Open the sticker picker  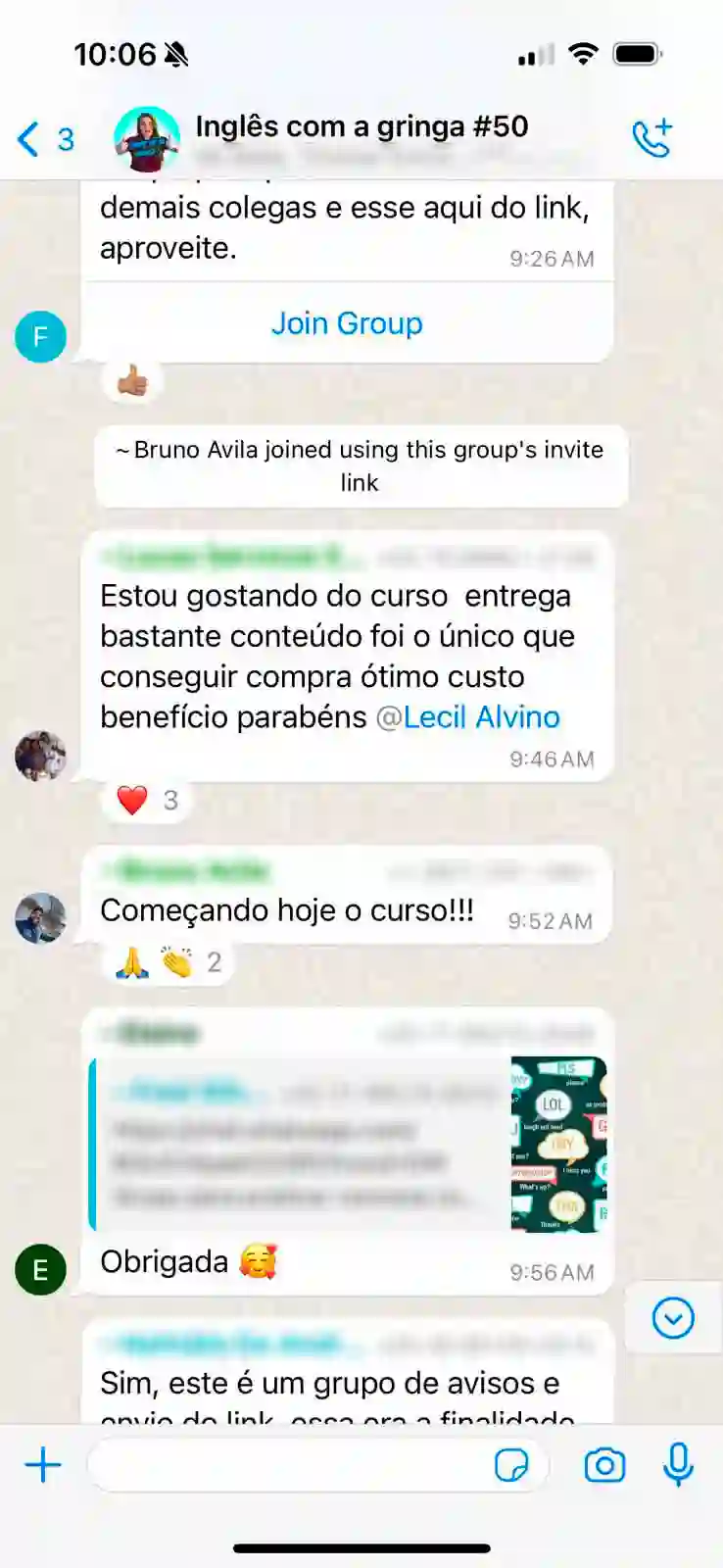tap(511, 1466)
